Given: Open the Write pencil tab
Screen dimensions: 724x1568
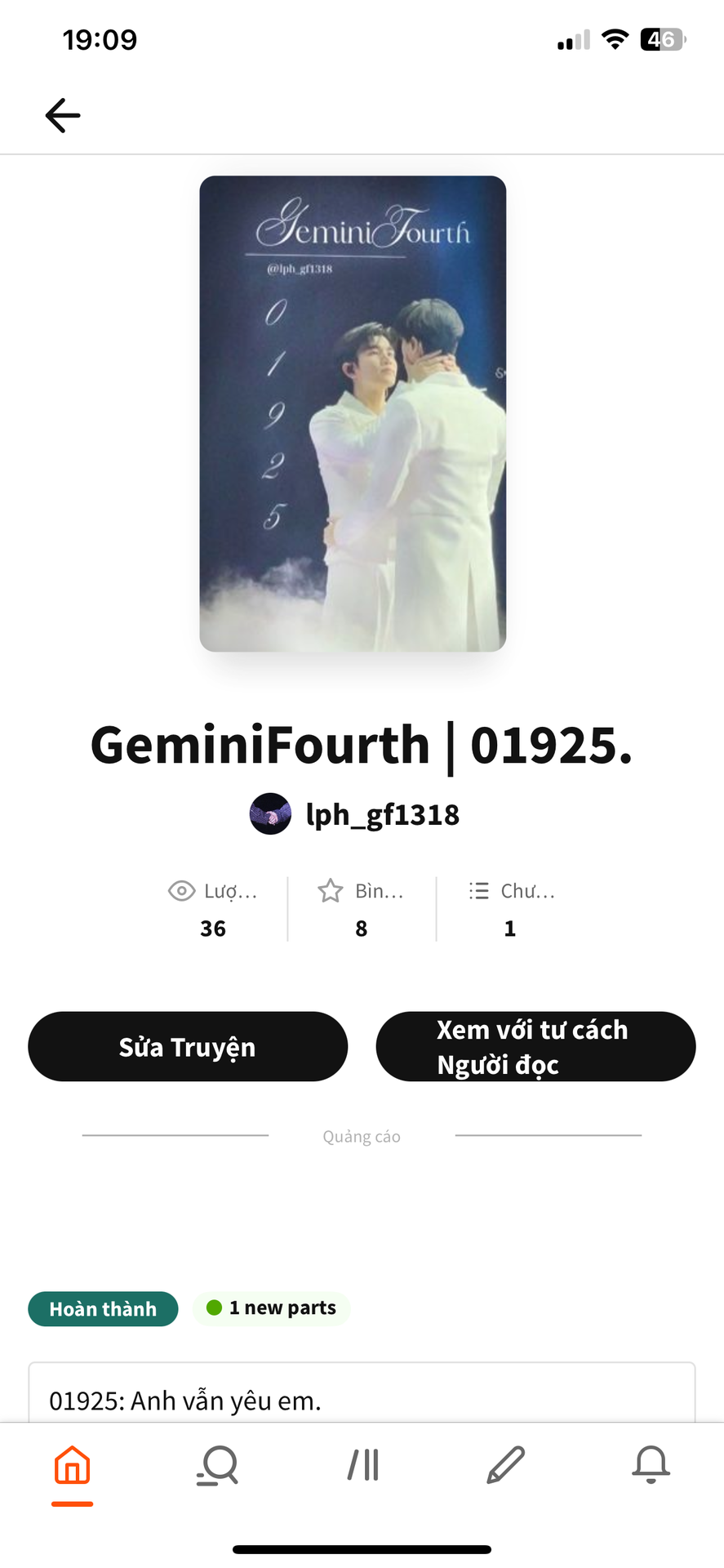Looking at the screenshot, I should click(x=506, y=1465).
